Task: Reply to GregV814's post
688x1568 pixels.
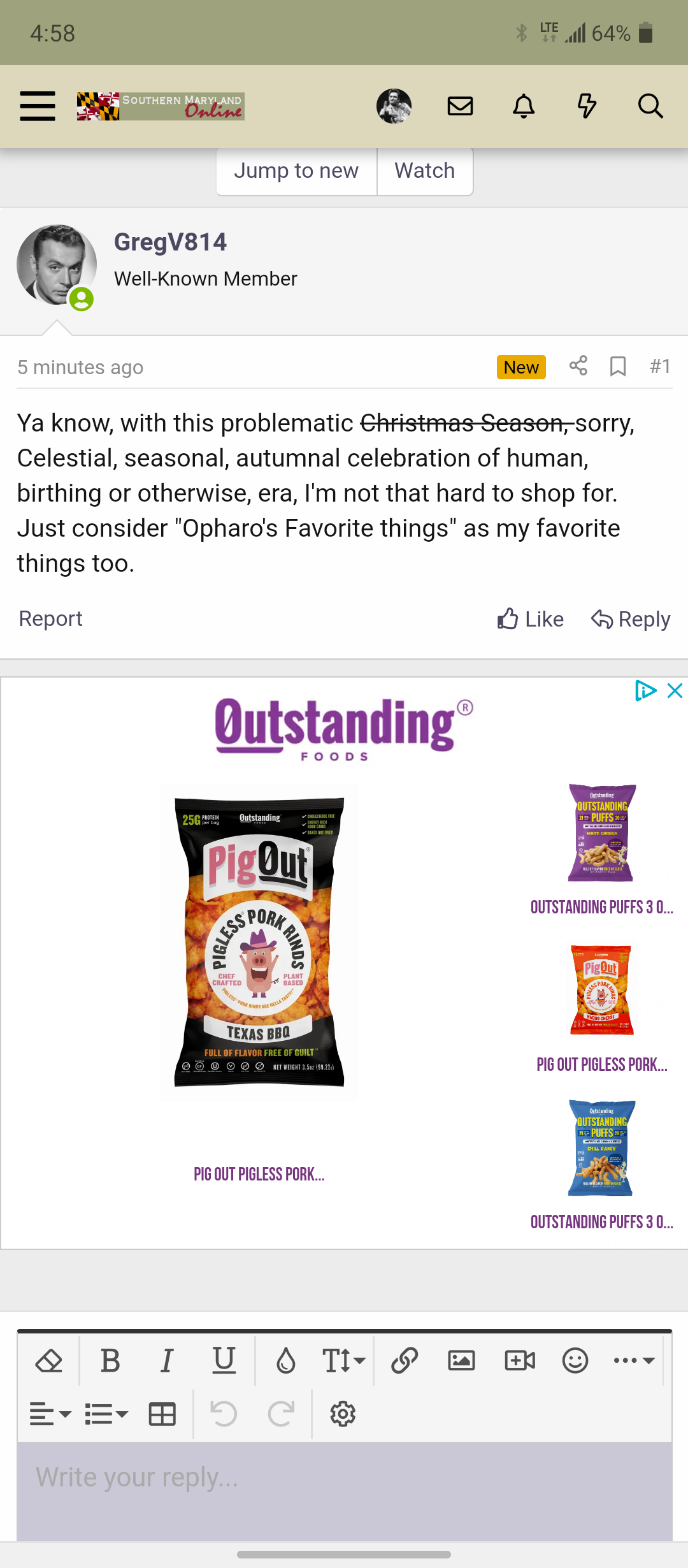Action: [631, 619]
